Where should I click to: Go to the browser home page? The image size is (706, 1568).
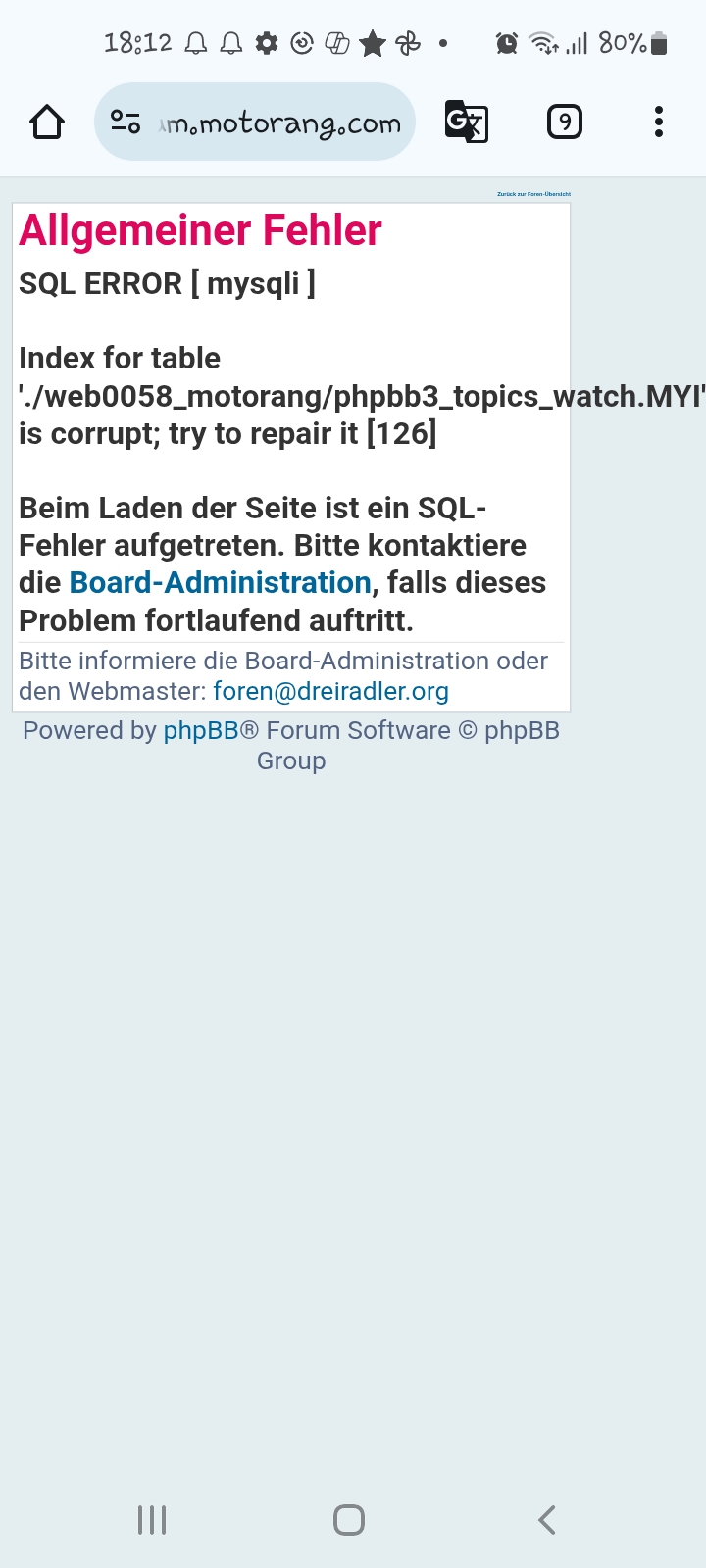[47, 122]
